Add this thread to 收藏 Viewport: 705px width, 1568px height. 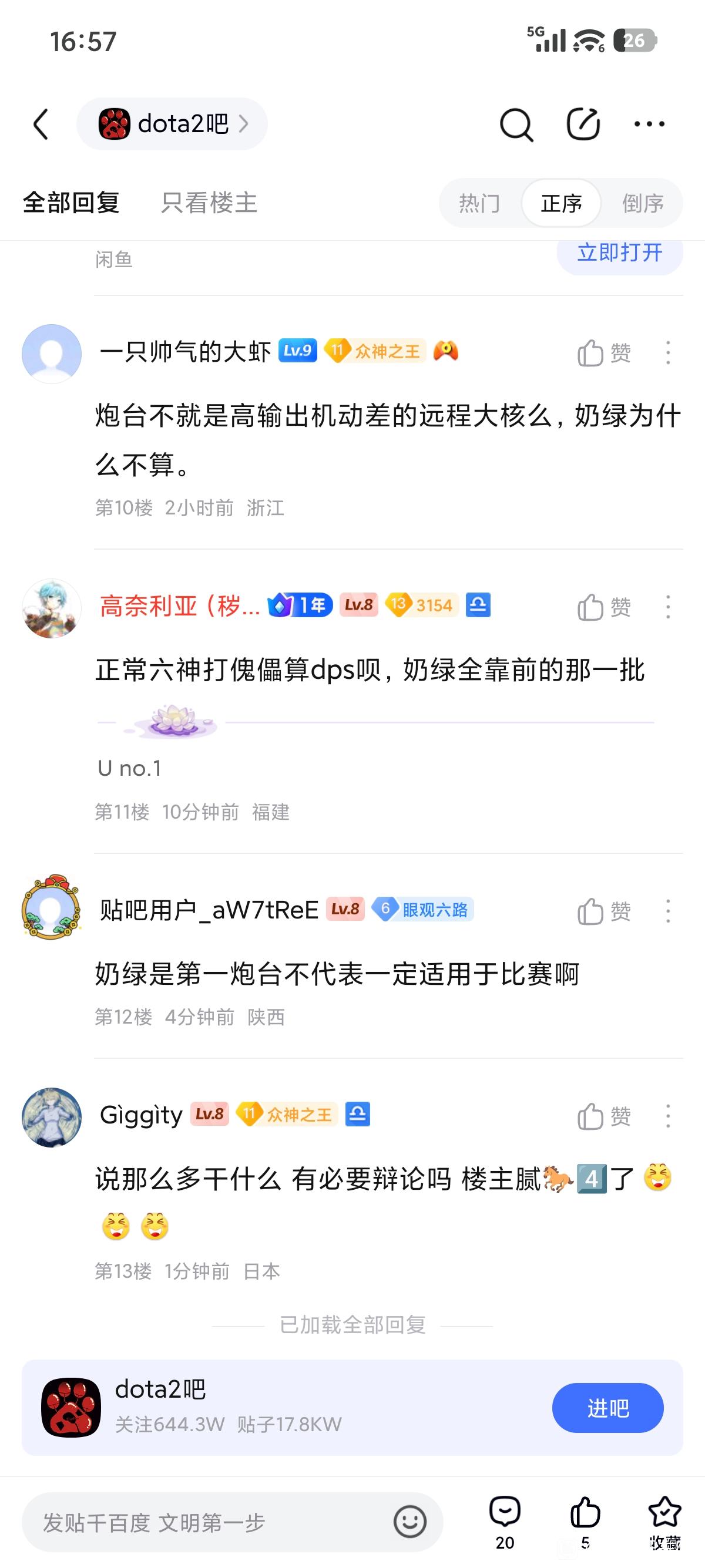(664, 1521)
